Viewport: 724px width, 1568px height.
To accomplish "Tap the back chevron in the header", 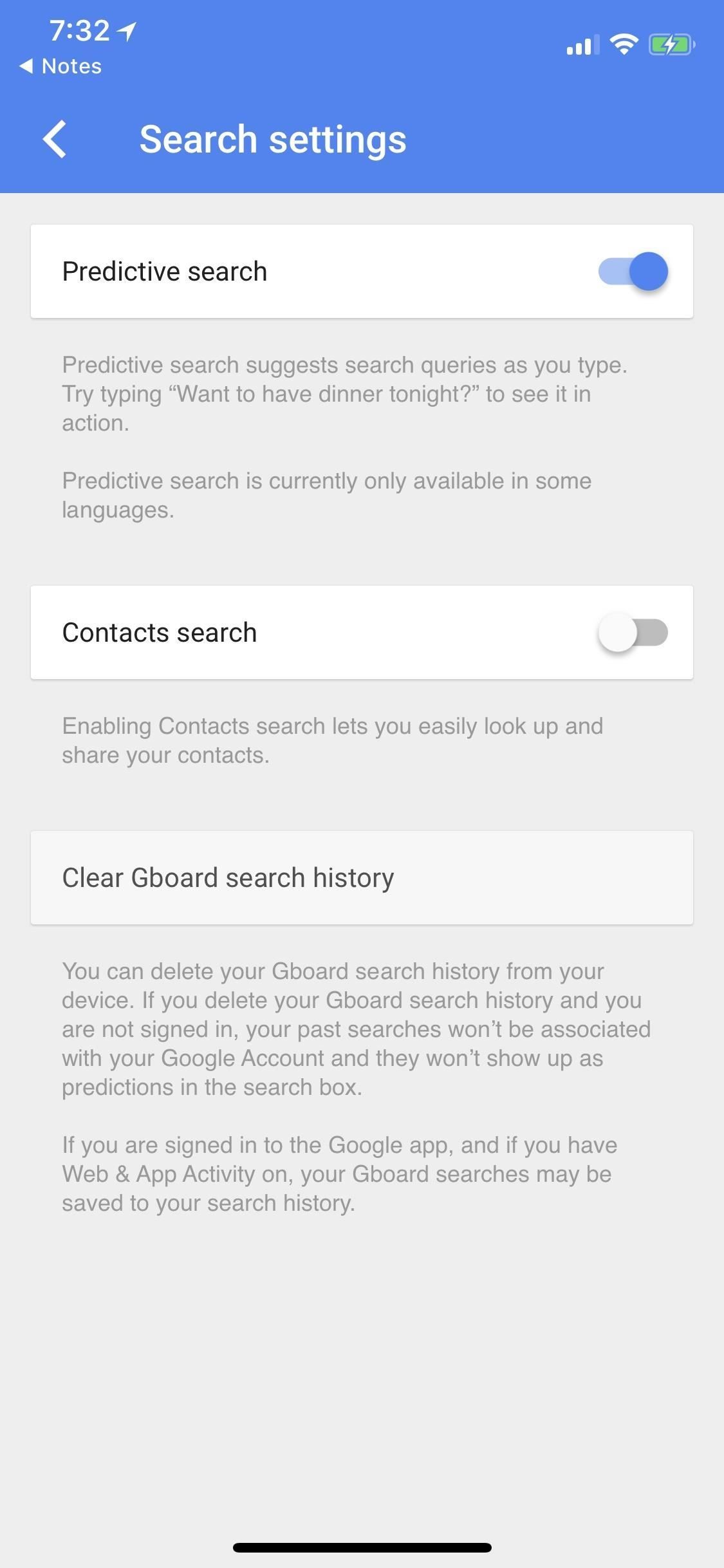I will click(x=55, y=138).
